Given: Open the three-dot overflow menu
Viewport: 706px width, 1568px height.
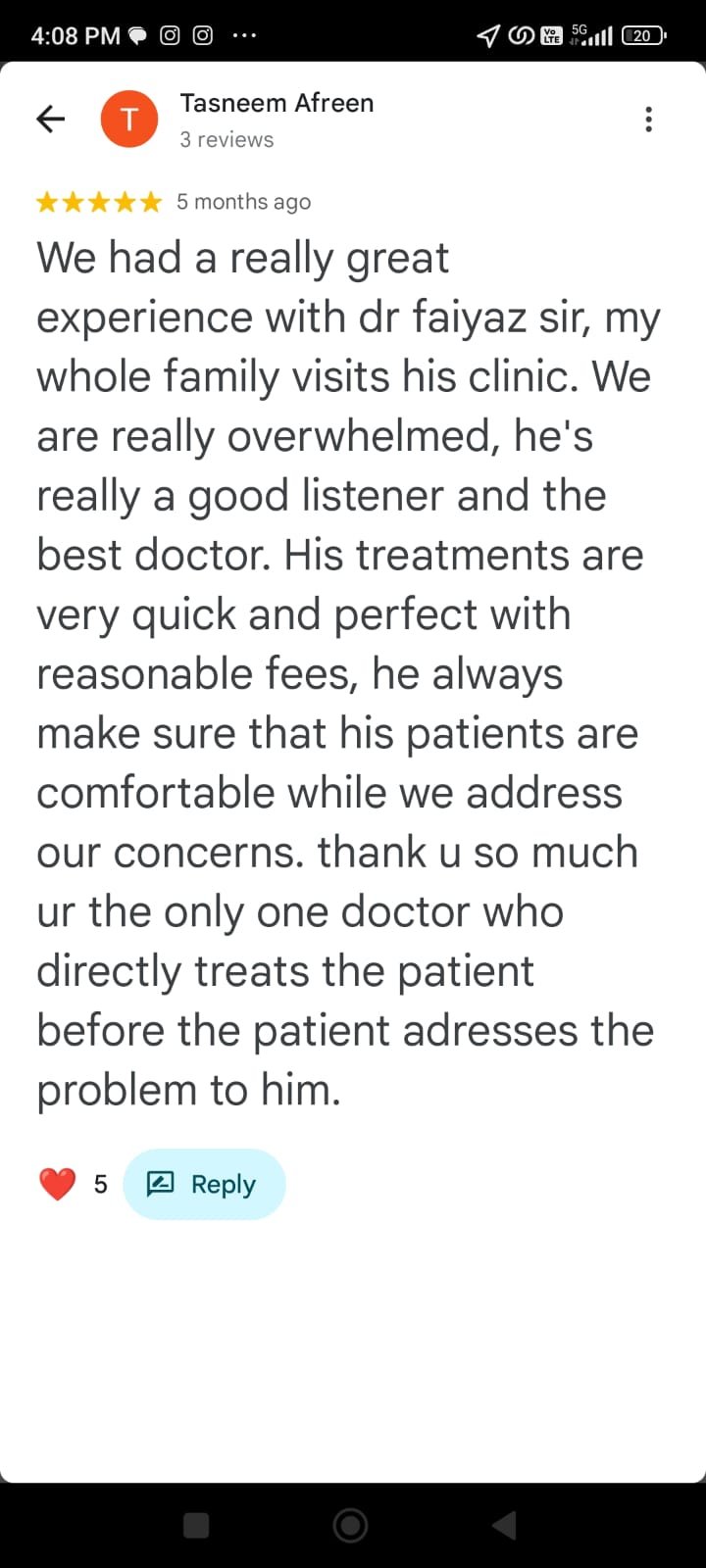Looking at the screenshot, I should pyautogui.click(x=648, y=120).
